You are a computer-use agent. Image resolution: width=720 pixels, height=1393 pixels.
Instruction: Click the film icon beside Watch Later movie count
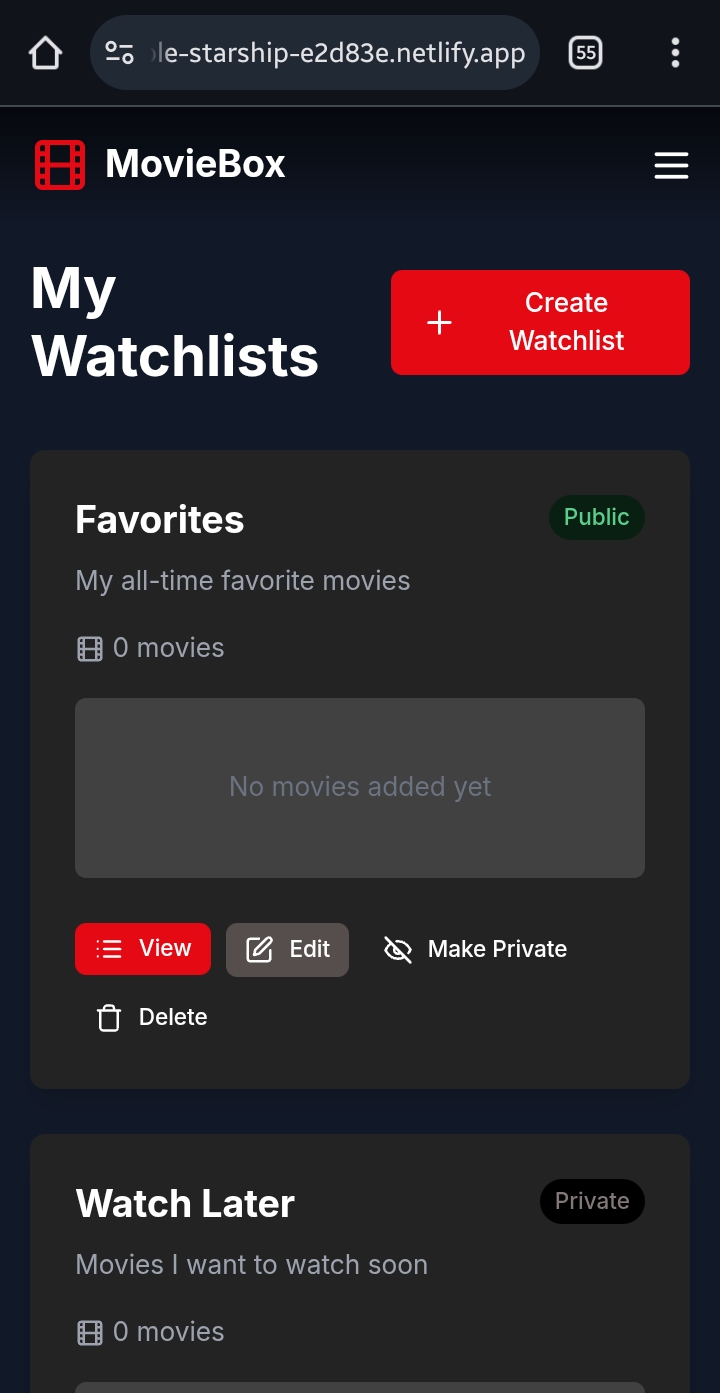click(89, 1331)
